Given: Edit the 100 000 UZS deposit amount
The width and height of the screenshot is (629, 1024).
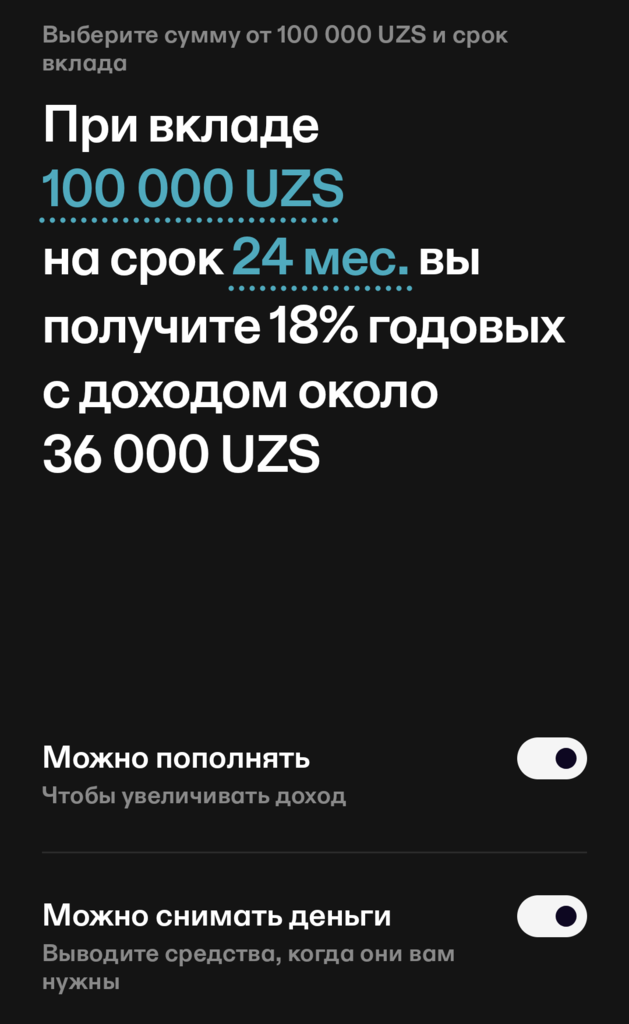Looking at the screenshot, I should click(x=192, y=189).
